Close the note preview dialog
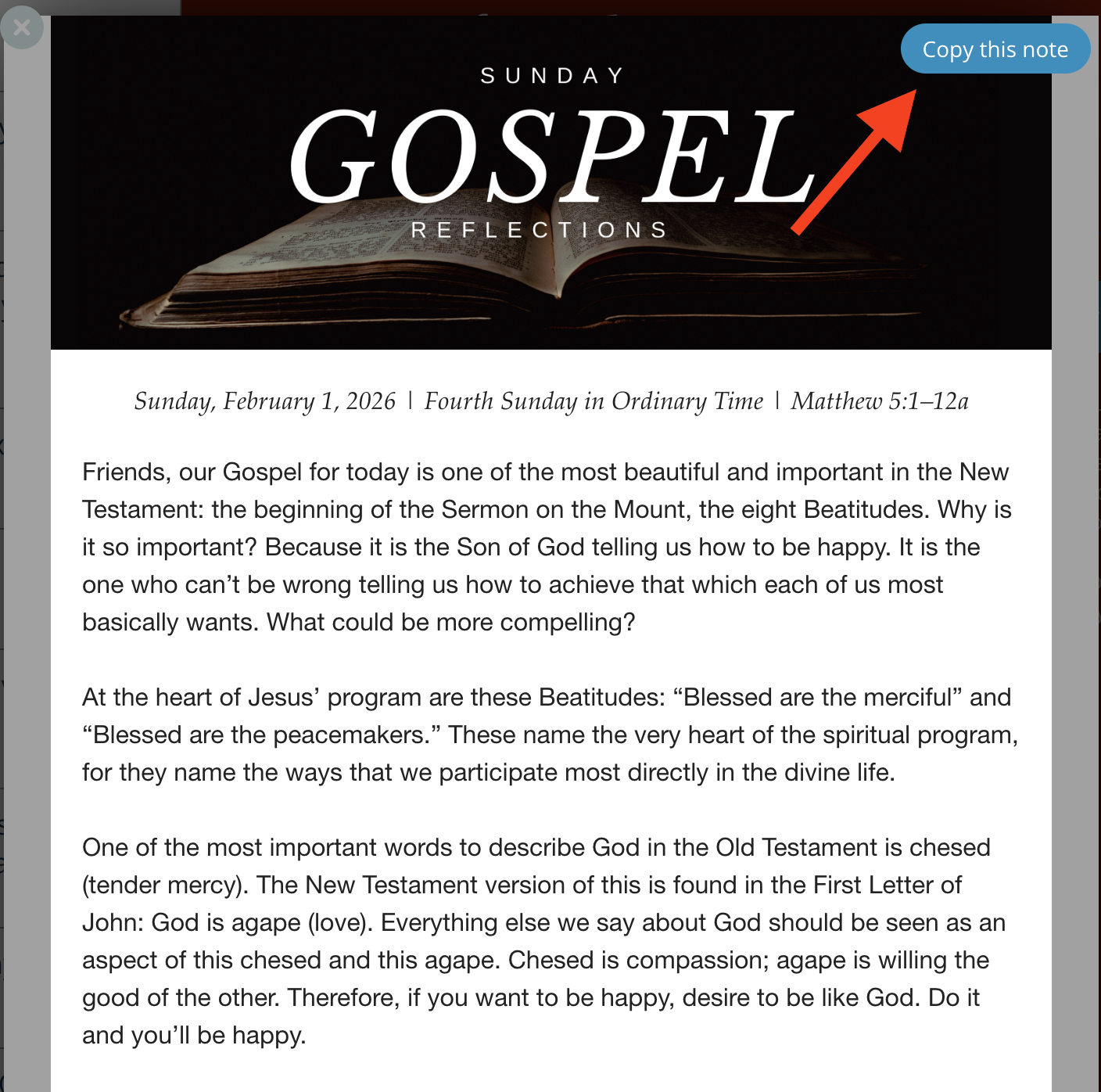The image size is (1101, 1092). (22, 28)
